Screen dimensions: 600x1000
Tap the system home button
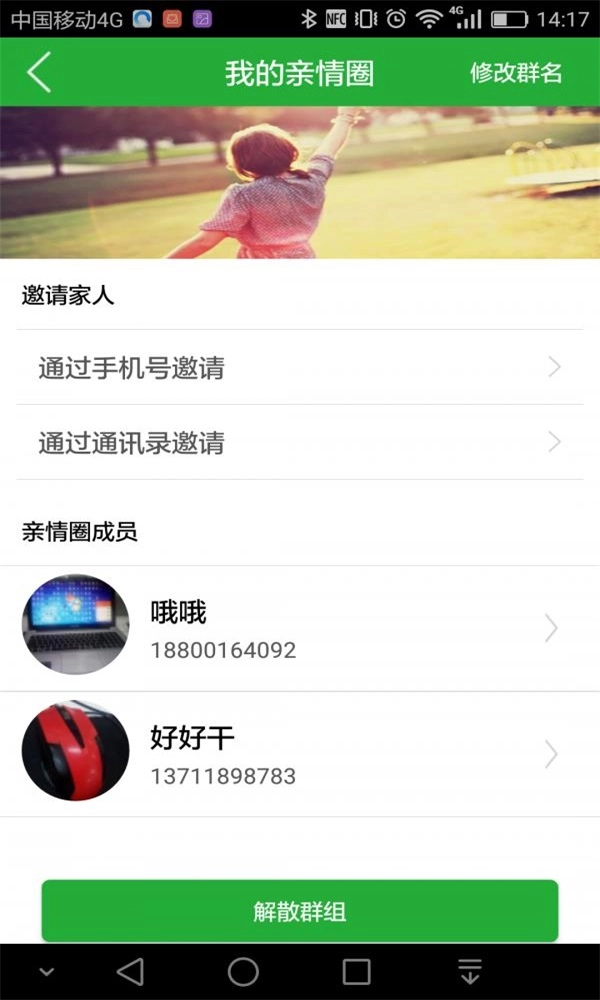pyautogui.click(x=243, y=971)
